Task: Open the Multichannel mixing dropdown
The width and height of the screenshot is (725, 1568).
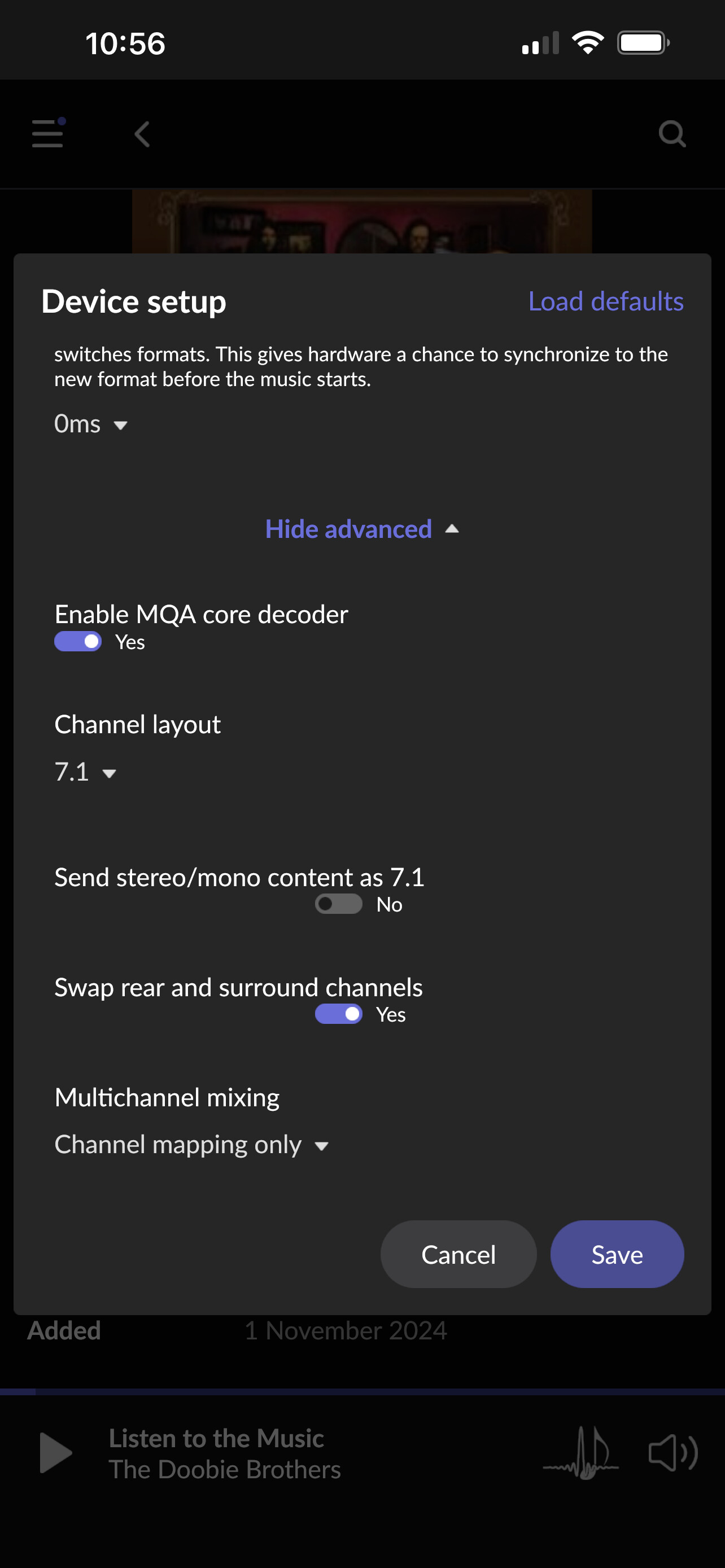Action: tap(192, 1145)
